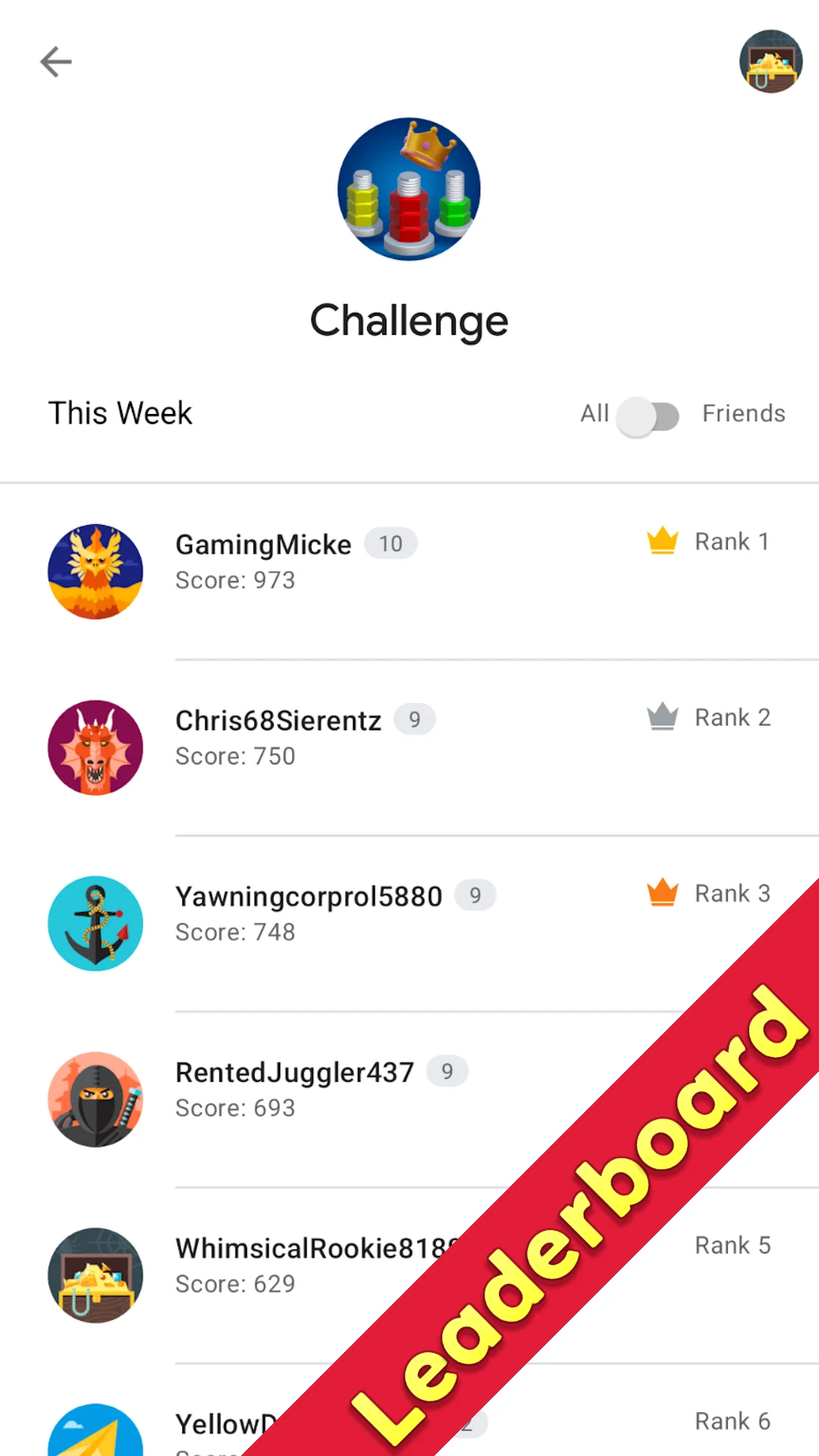View Chris68Sierentz's leaderboard entry
This screenshot has width=819, height=1456.
point(409,748)
